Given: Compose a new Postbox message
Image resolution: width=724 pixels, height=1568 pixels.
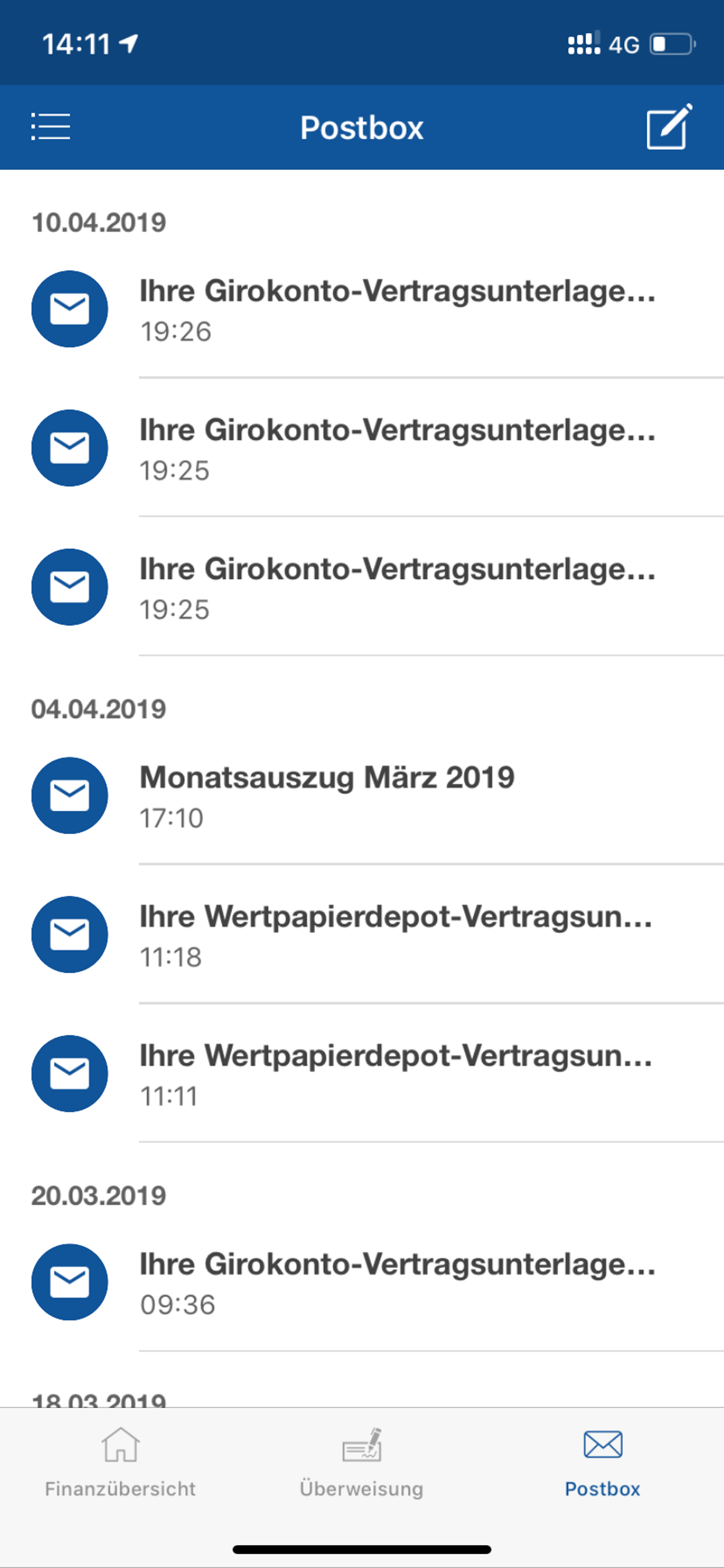Looking at the screenshot, I should pos(669,127).
